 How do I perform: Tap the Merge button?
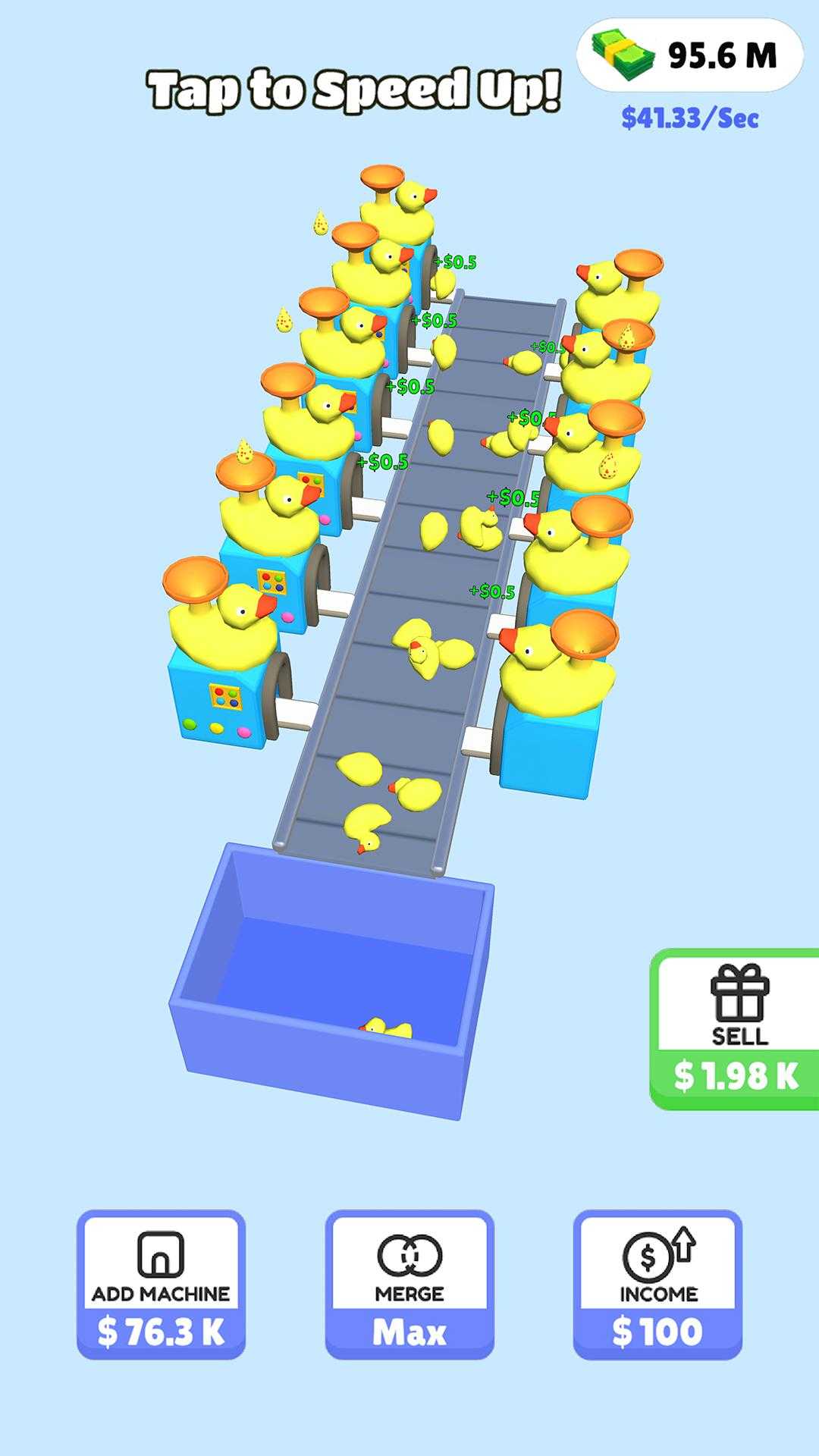pyautogui.click(x=409, y=1285)
